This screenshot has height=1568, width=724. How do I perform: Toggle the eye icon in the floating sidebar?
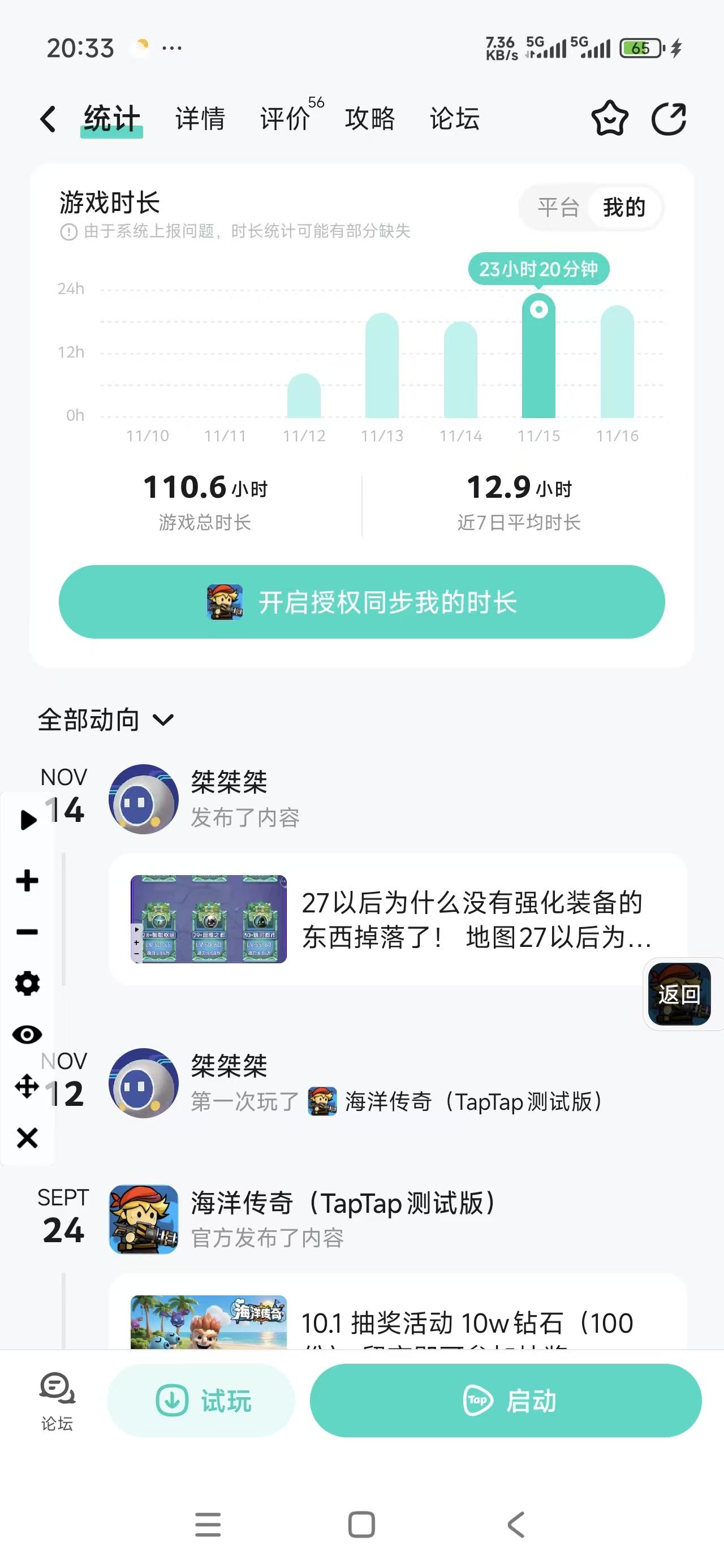tap(27, 1035)
